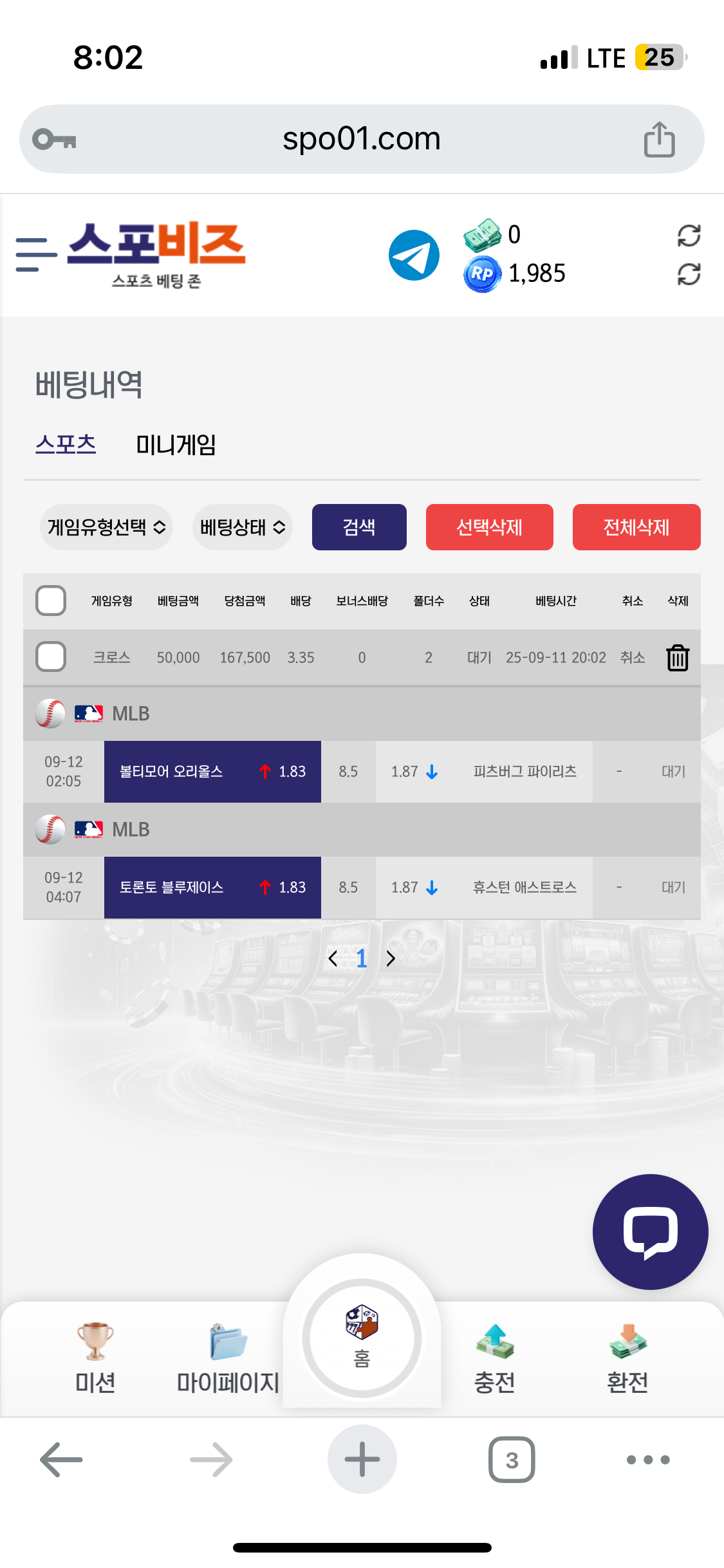
Task: Check the select-all checkbox in table header
Action: [x=51, y=601]
